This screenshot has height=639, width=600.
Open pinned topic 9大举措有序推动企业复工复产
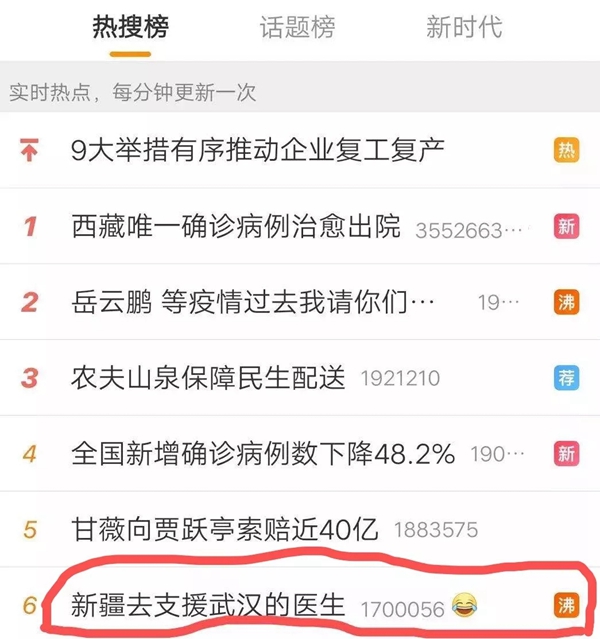[x=258, y=151]
